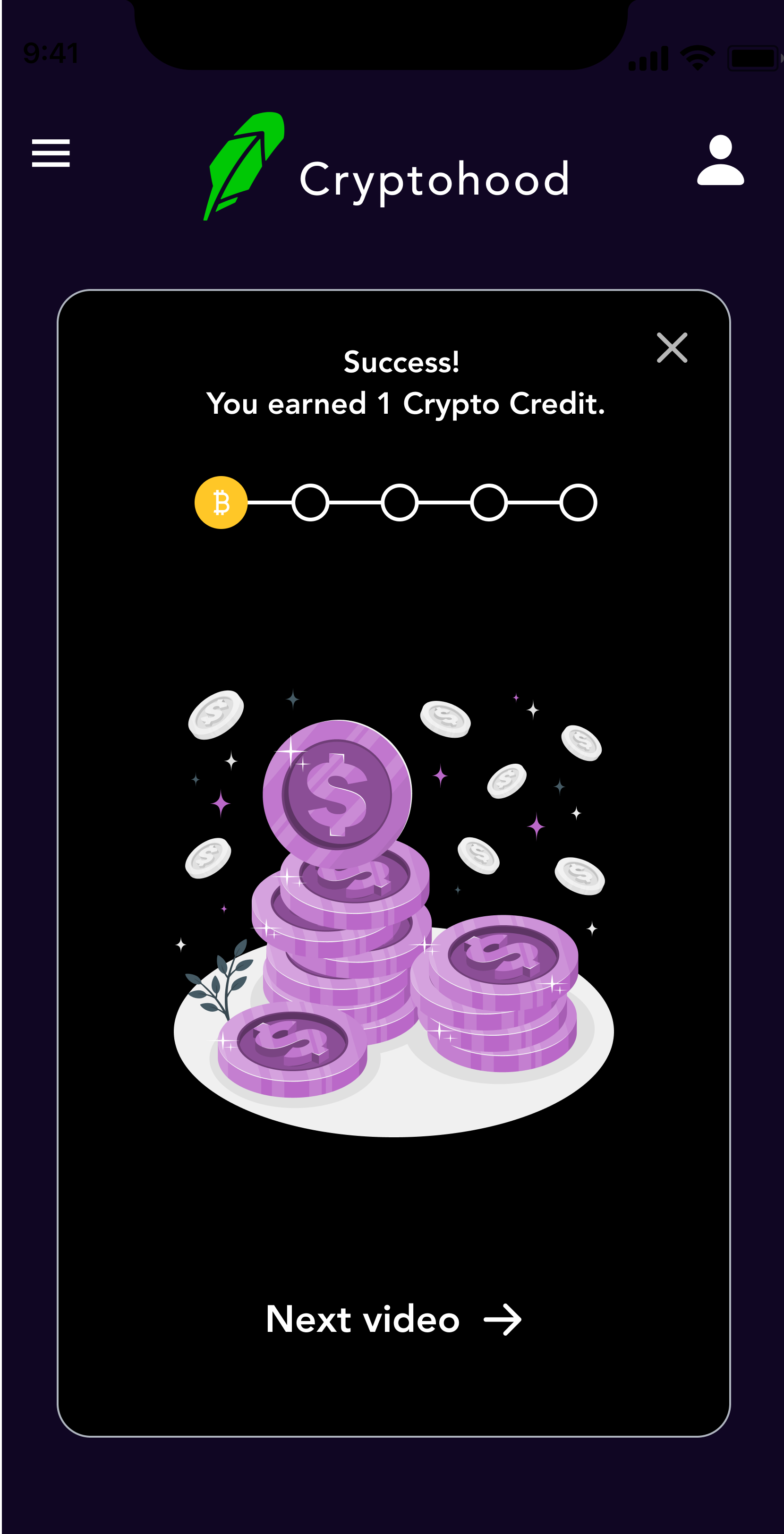Open the hamburger menu
This screenshot has height=1534, width=784.
[x=51, y=153]
